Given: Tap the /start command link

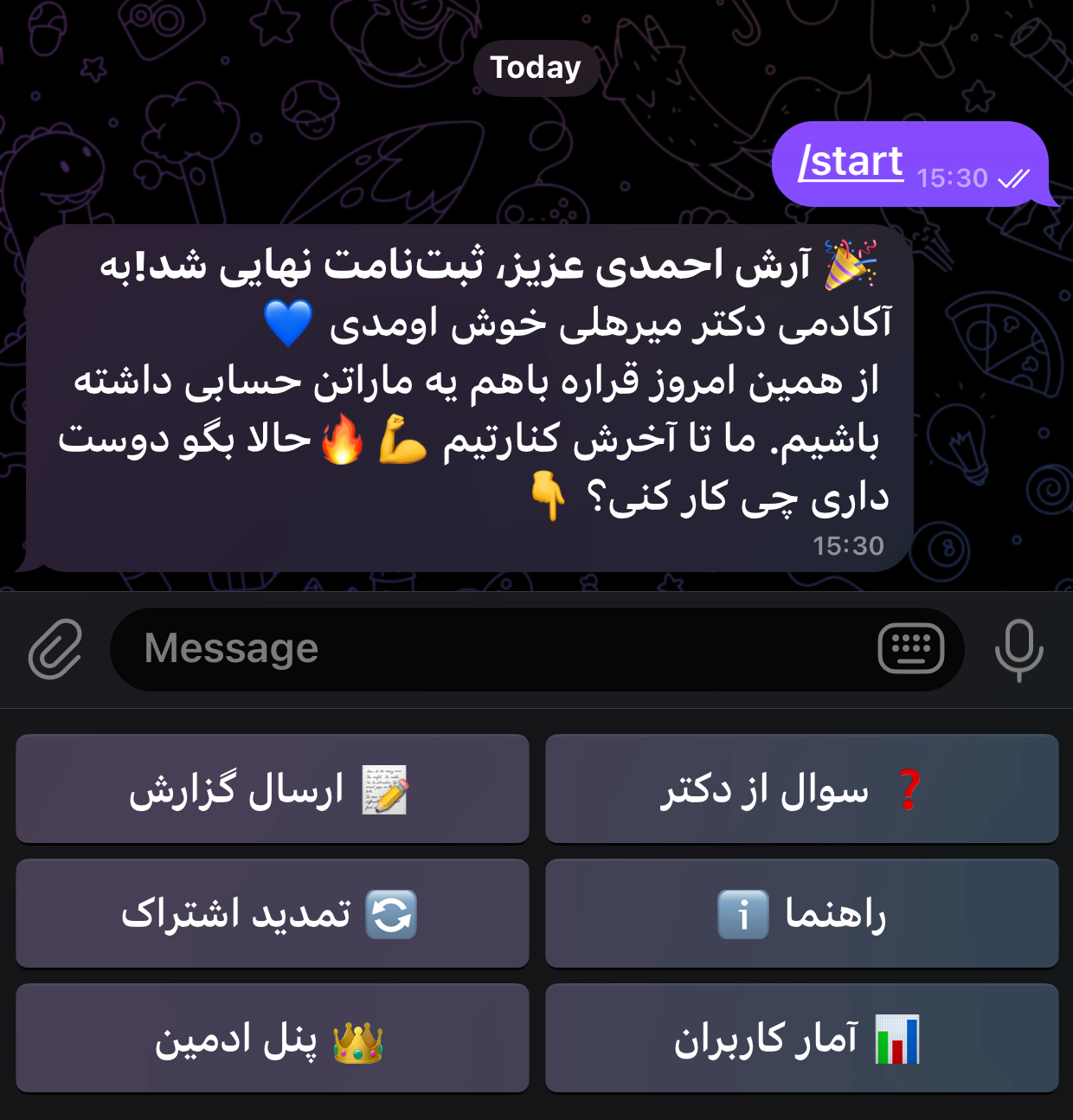Looking at the screenshot, I should 851,162.
